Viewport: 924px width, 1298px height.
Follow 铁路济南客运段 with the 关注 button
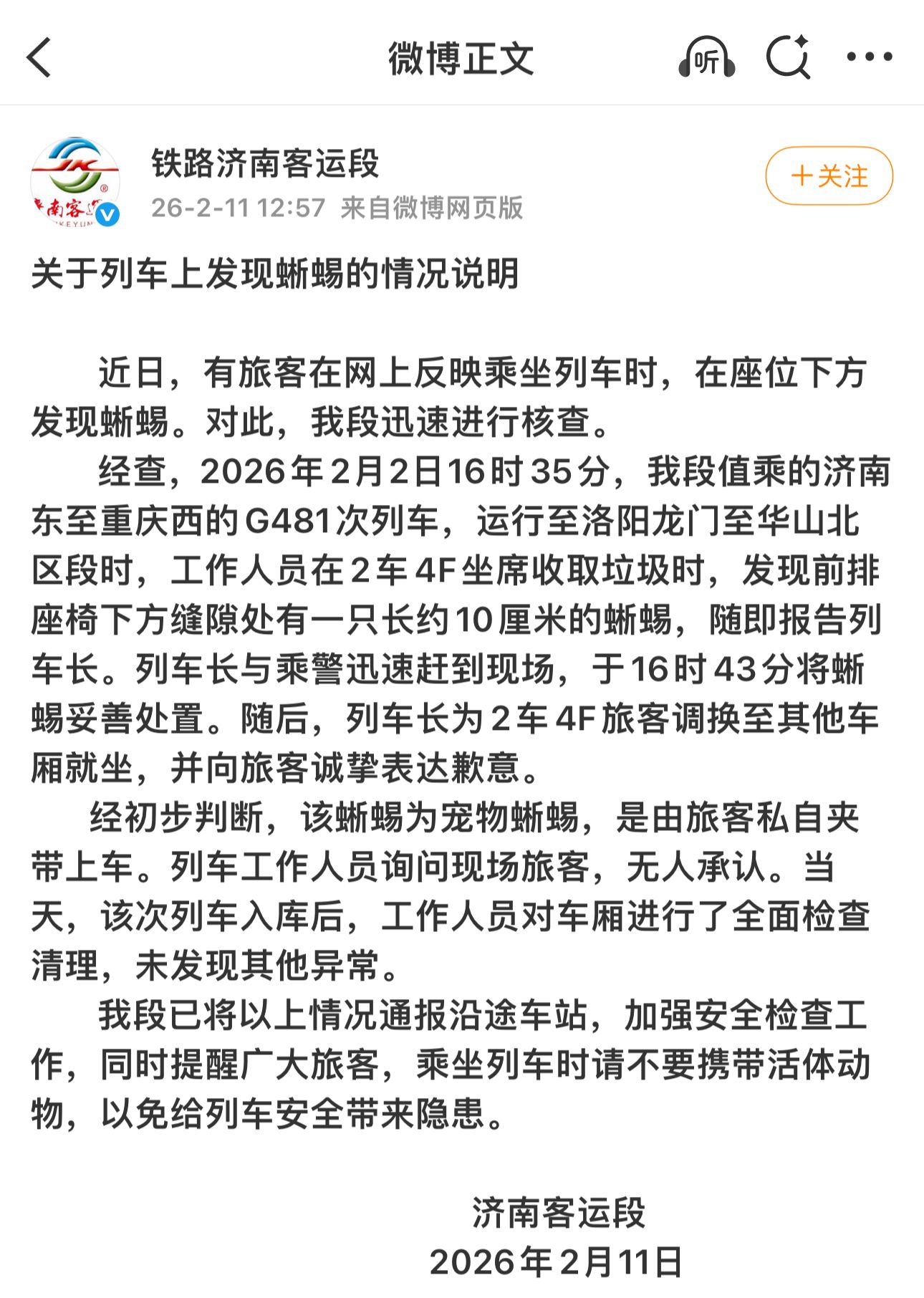tap(829, 176)
